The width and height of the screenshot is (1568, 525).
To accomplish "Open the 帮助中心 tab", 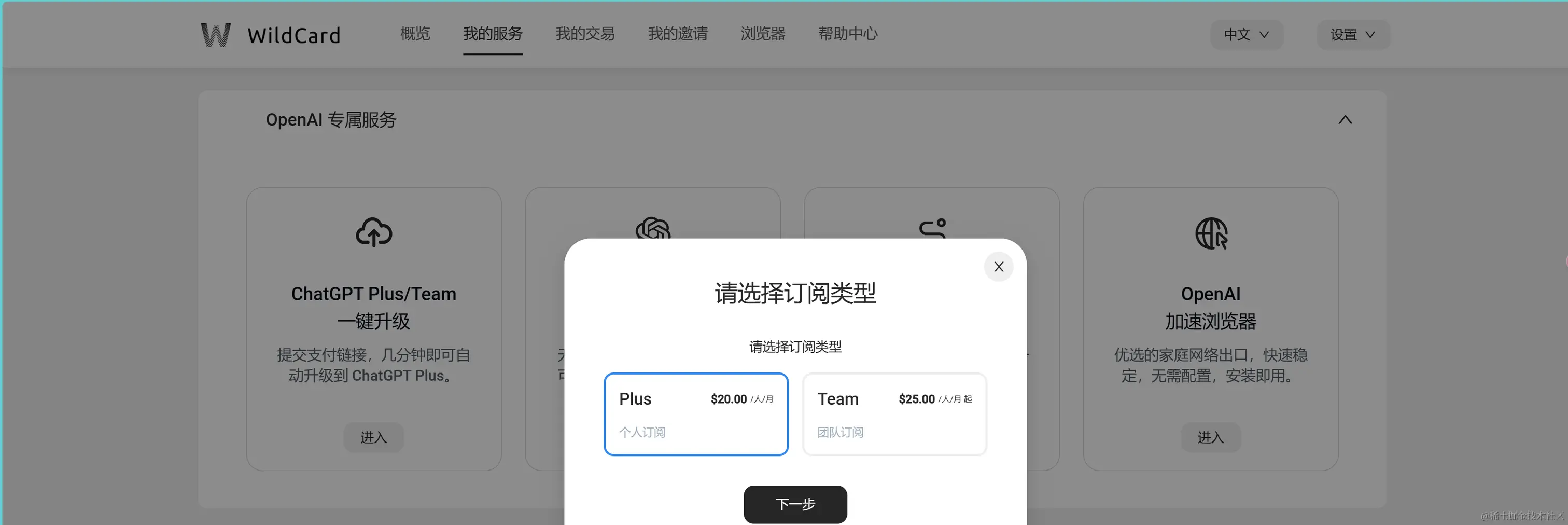I will [848, 34].
